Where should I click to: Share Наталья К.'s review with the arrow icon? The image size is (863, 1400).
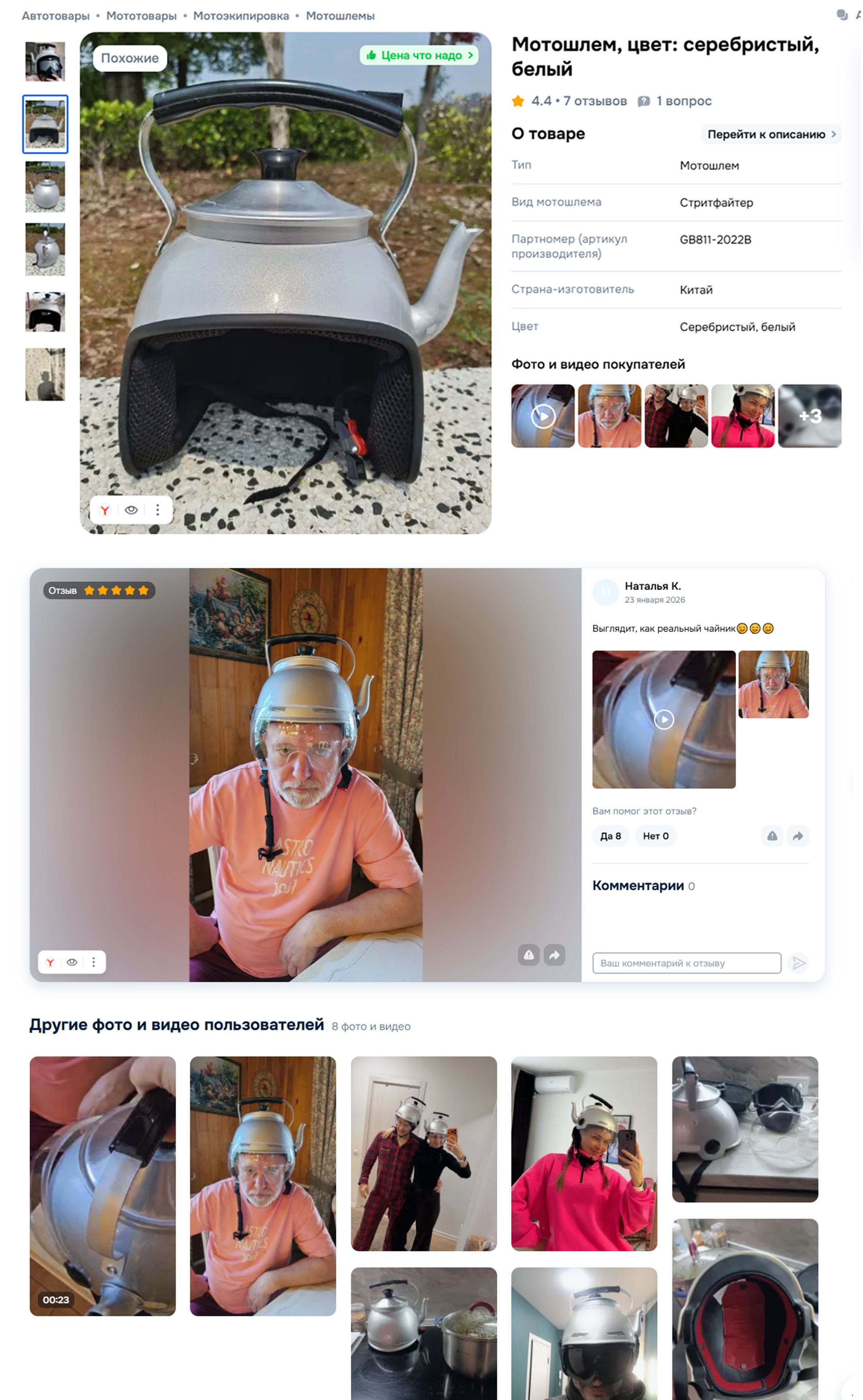click(797, 836)
